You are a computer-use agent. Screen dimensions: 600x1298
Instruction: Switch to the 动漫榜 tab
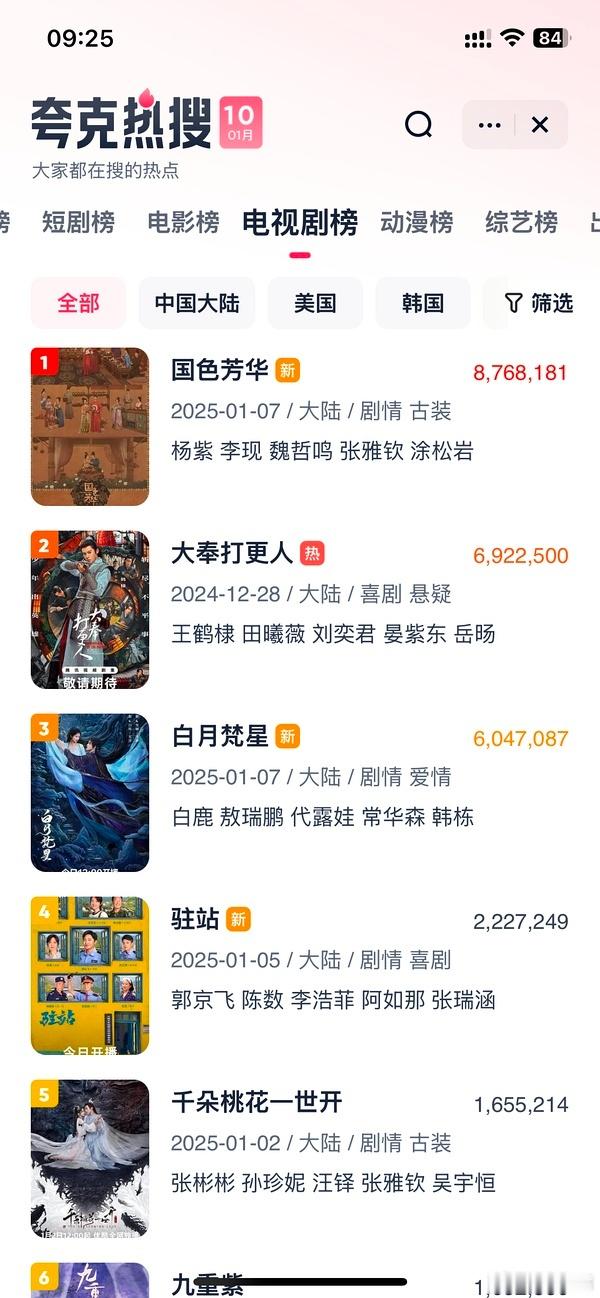417,222
